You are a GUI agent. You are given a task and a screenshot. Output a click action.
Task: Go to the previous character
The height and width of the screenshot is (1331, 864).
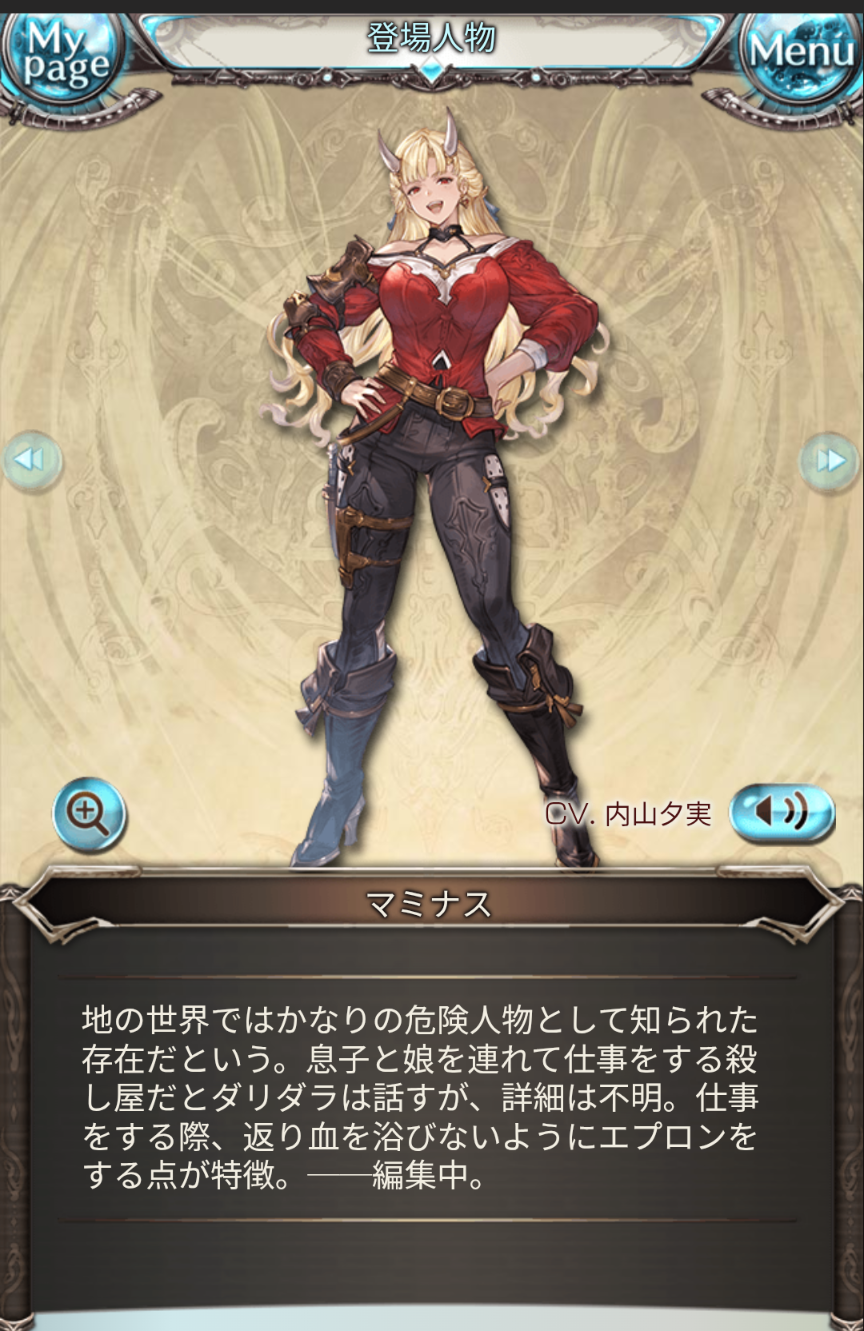31,461
